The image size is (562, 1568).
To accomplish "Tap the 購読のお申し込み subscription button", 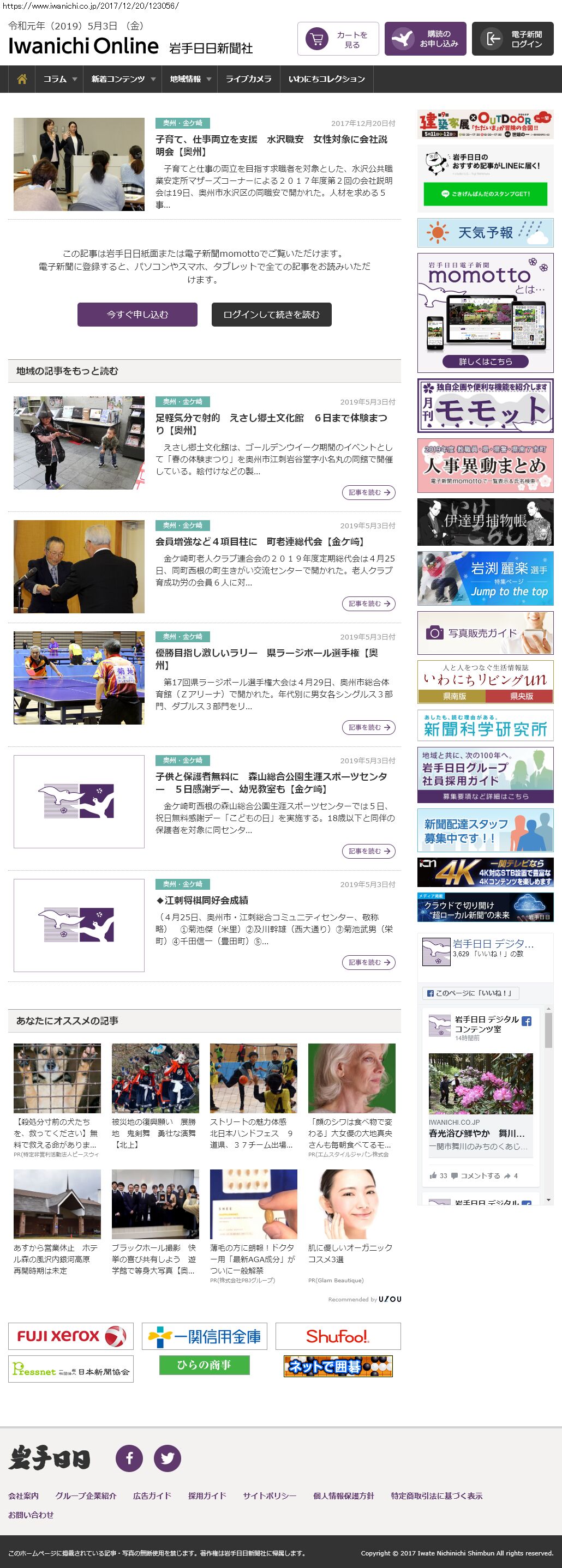I will [426, 40].
